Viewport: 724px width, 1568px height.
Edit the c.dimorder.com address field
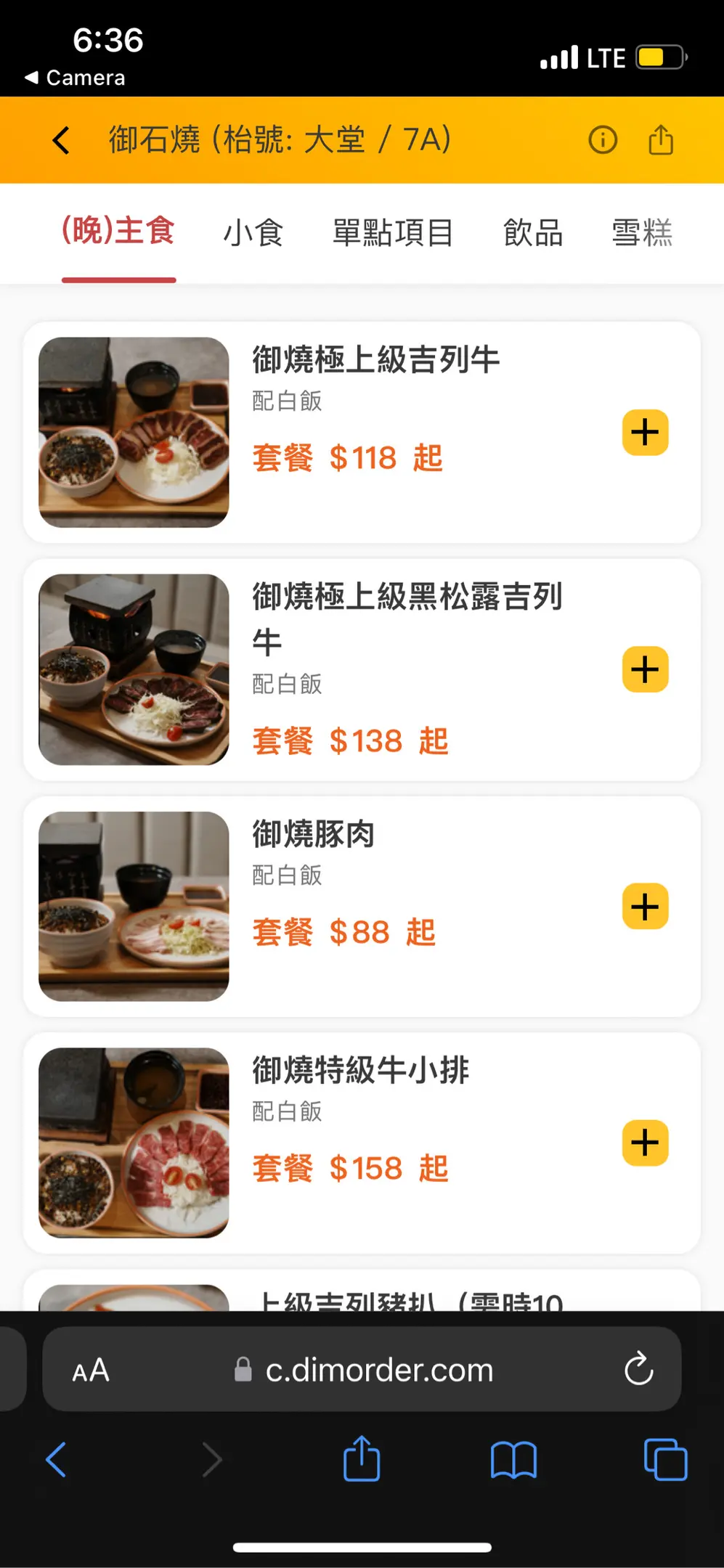(378, 1370)
